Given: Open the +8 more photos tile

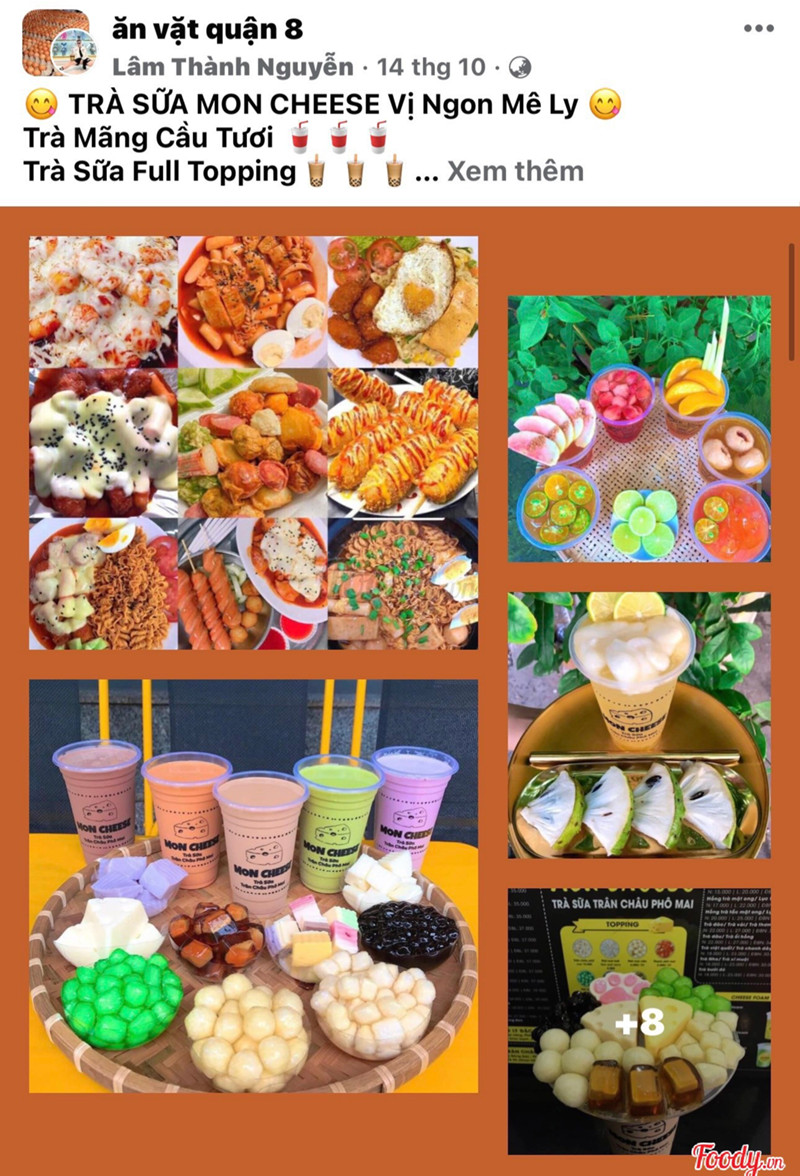Looking at the screenshot, I should (639, 1022).
